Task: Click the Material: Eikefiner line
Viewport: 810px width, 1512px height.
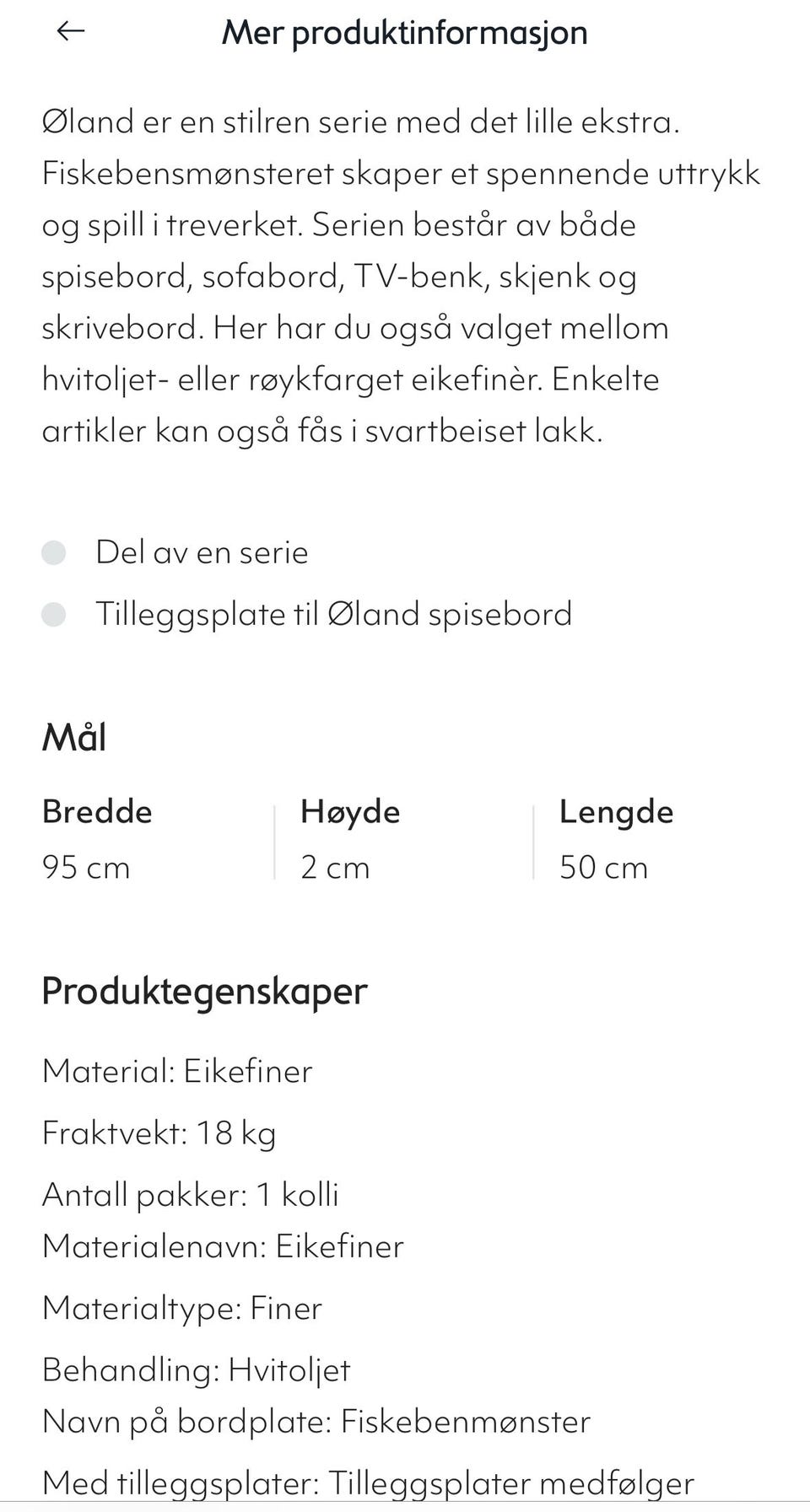Action: click(x=177, y=1072)
